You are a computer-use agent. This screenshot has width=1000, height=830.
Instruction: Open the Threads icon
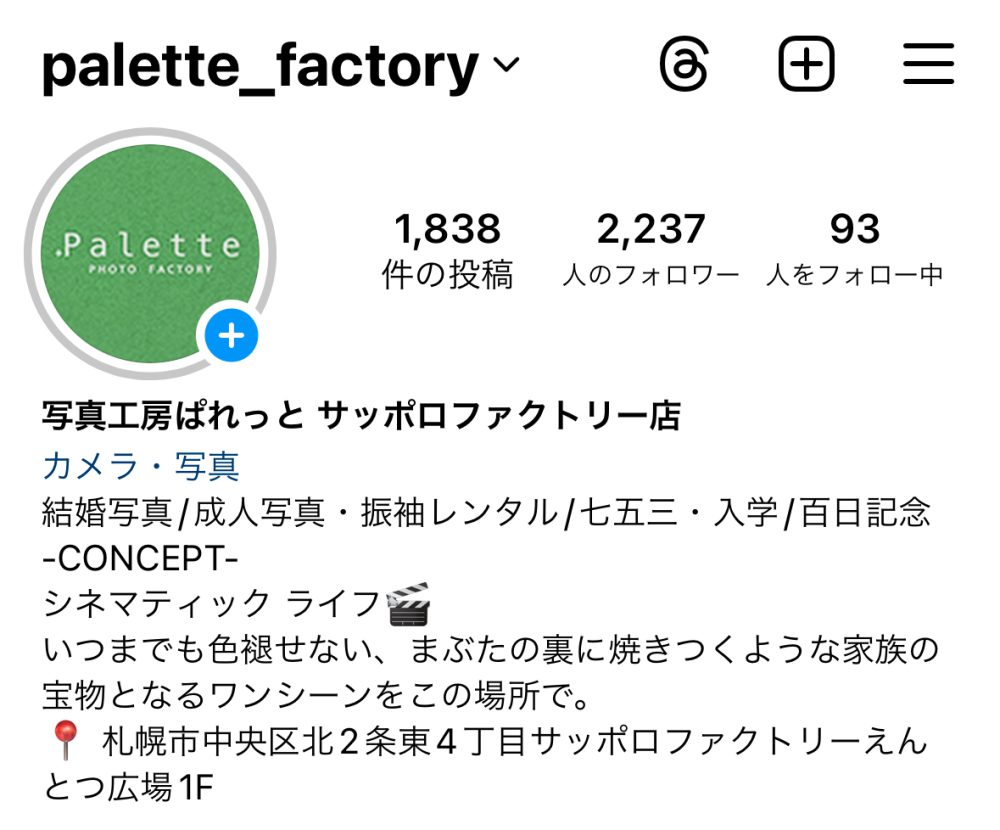(685, 66)
